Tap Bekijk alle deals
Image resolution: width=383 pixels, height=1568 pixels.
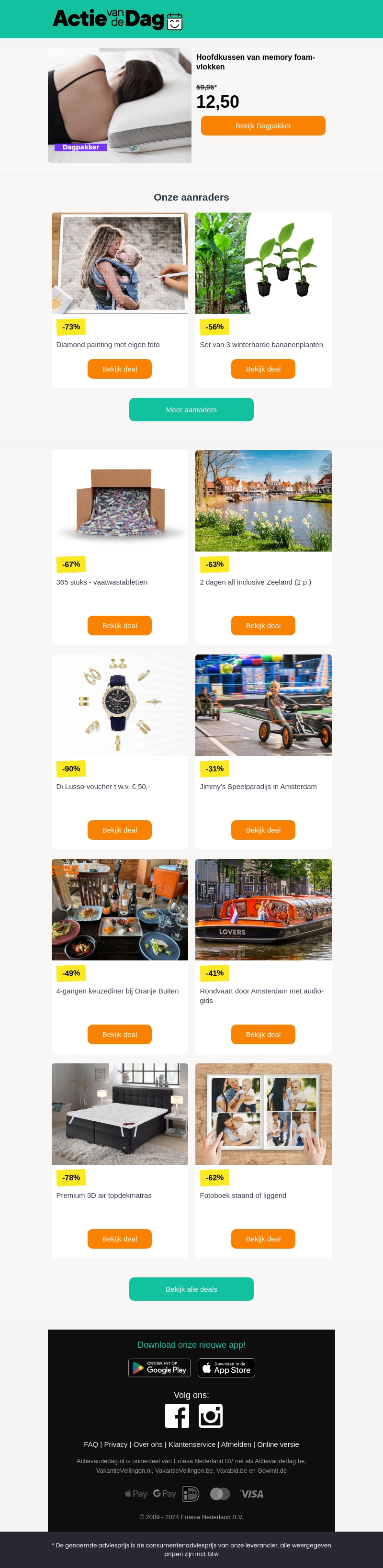tap(191, 1289)
